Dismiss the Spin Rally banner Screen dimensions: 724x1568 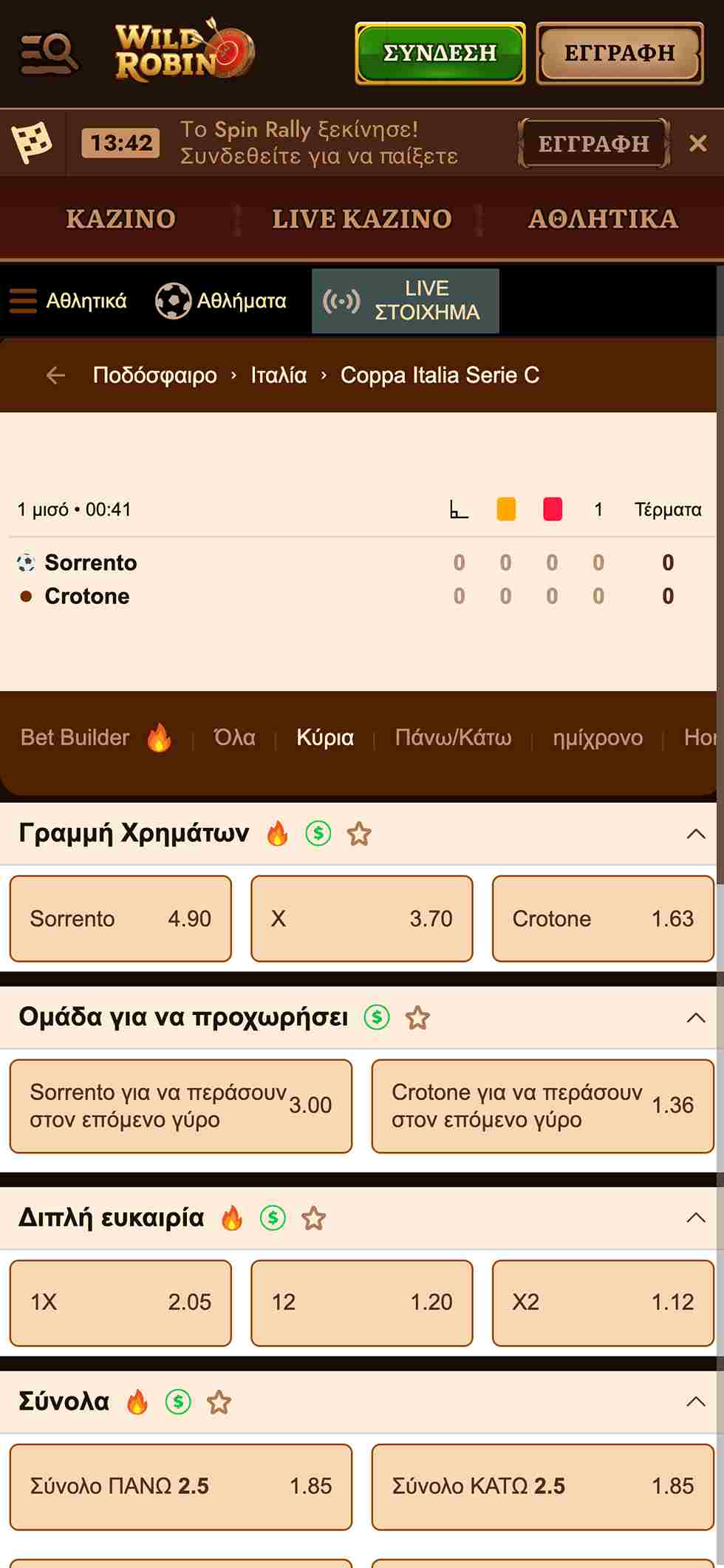pos(697,143)
